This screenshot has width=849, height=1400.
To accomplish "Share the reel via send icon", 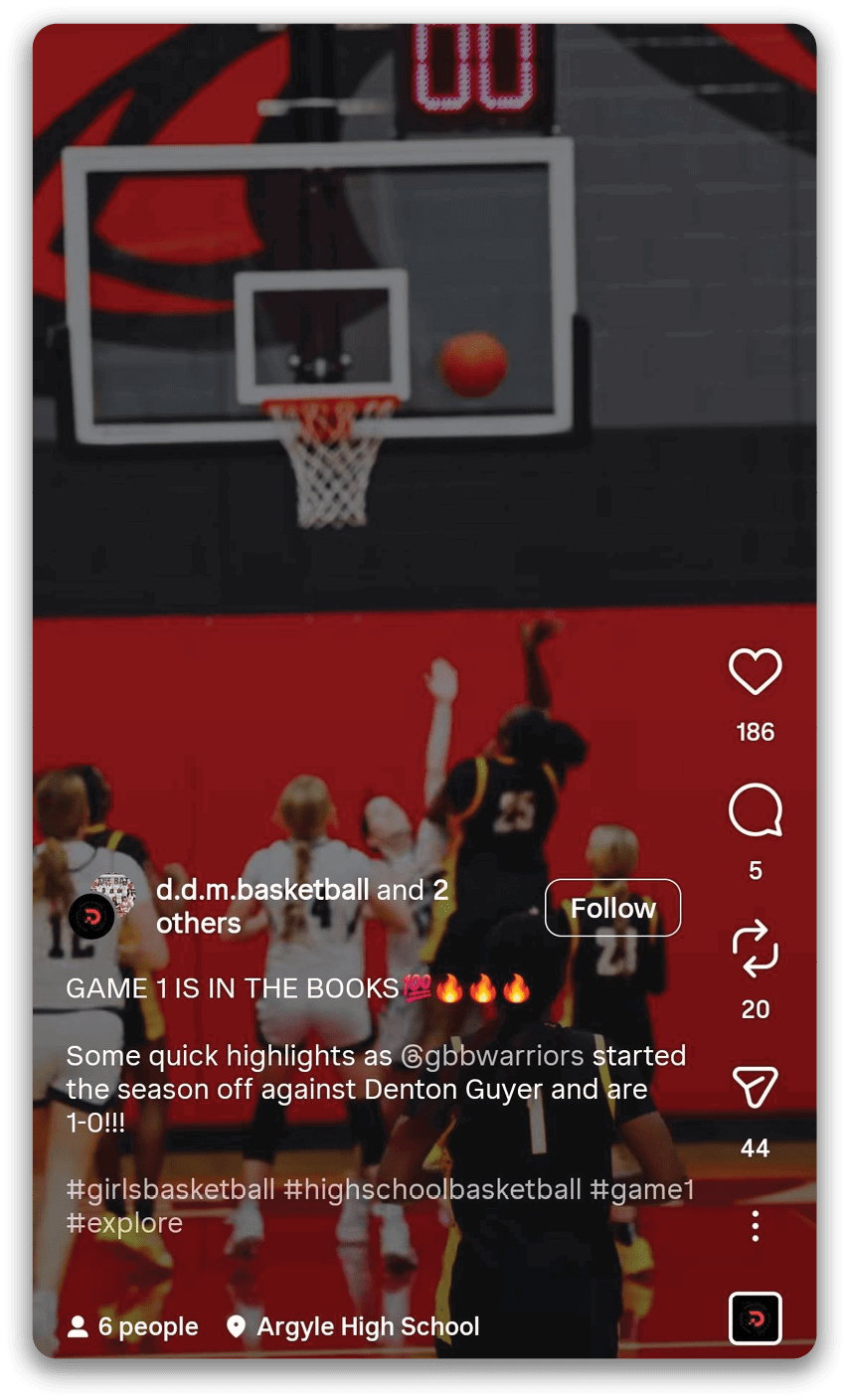I will tap(755, 1088).
